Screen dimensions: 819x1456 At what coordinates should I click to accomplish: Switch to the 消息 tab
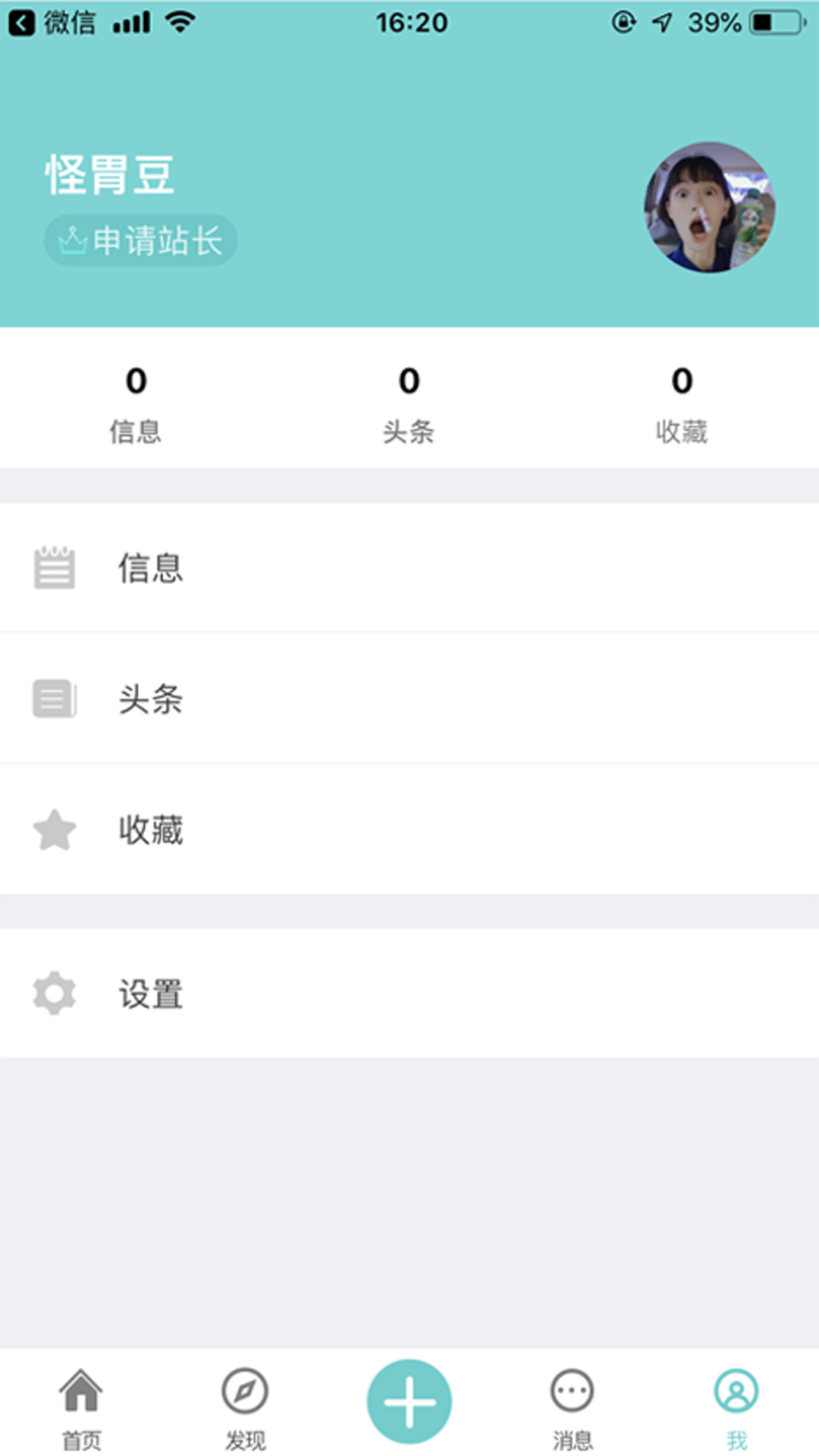(573, 1407)
